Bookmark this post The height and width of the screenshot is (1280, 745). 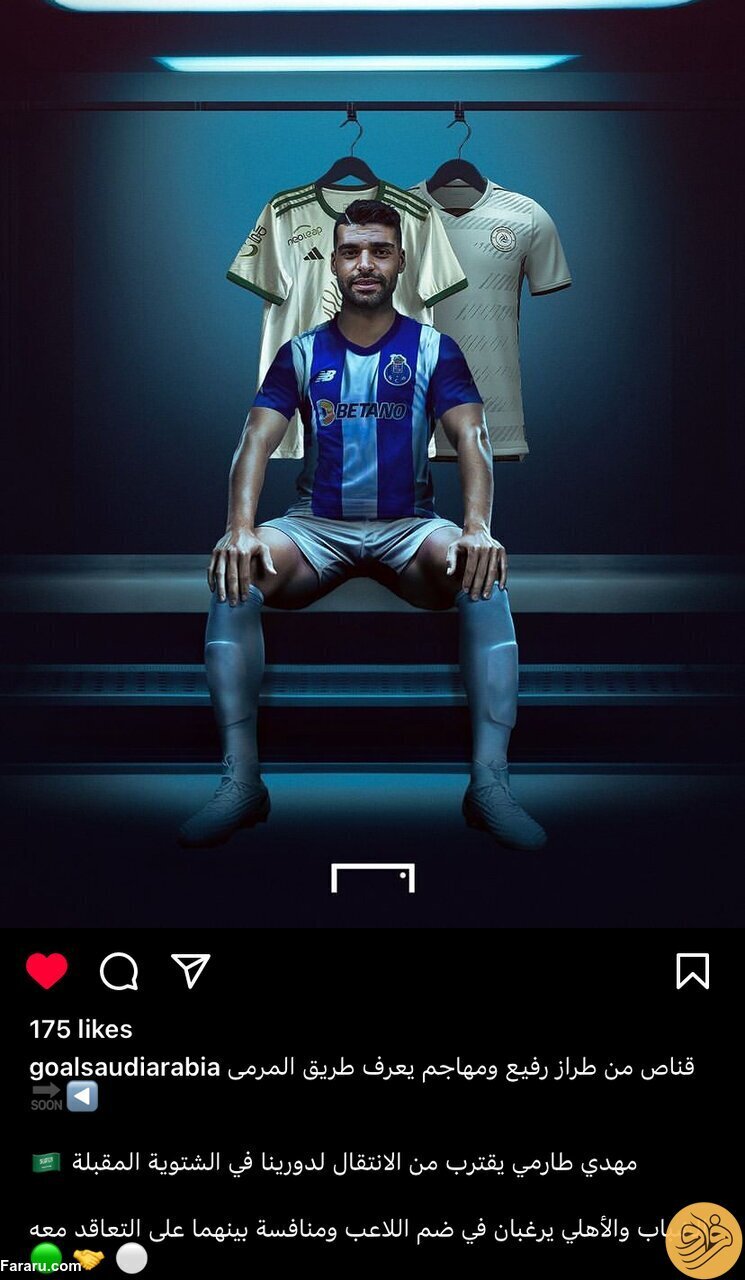tap(692, 971)
